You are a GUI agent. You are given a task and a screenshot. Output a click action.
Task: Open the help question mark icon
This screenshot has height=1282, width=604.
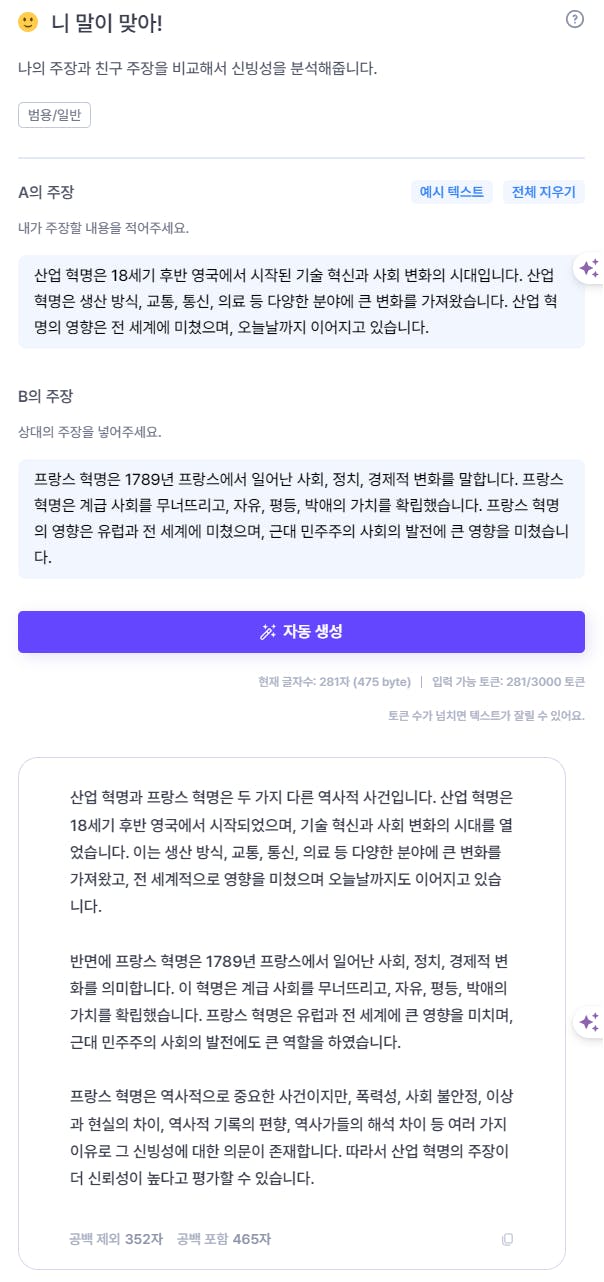[x=575, y=19]
